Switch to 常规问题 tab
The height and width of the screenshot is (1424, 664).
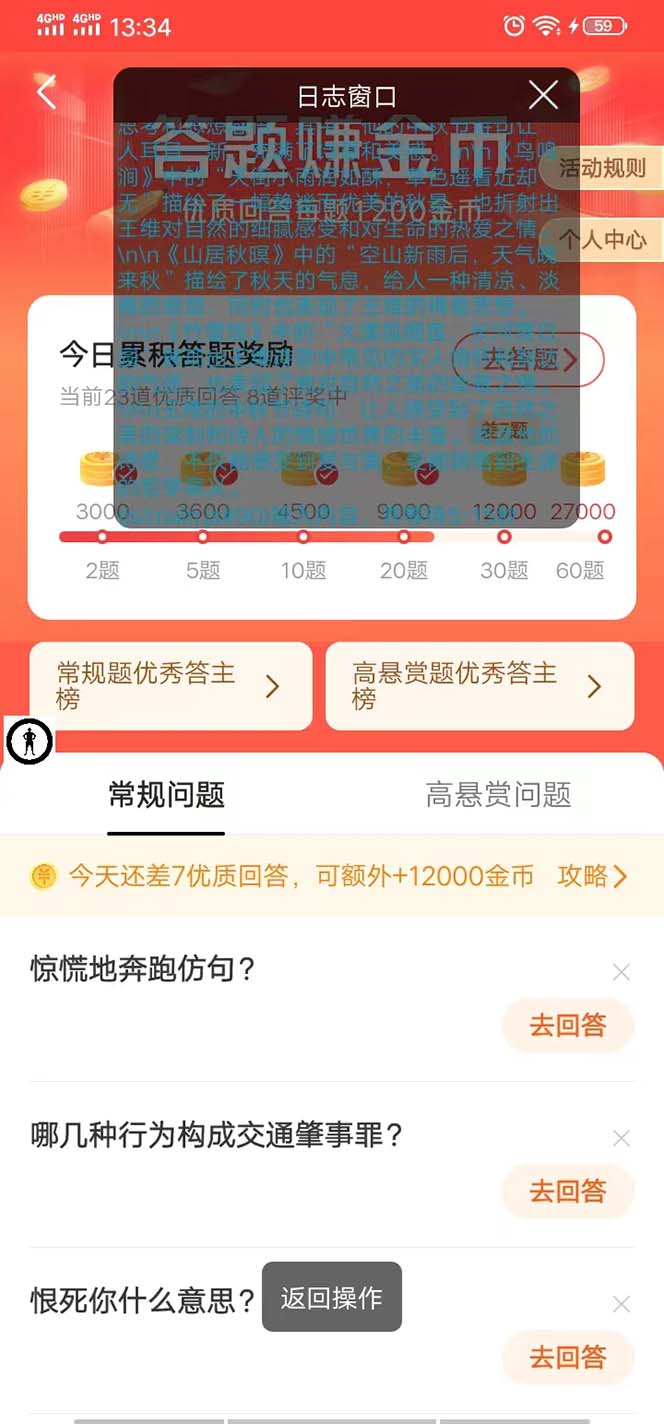(x=166, y=795)
